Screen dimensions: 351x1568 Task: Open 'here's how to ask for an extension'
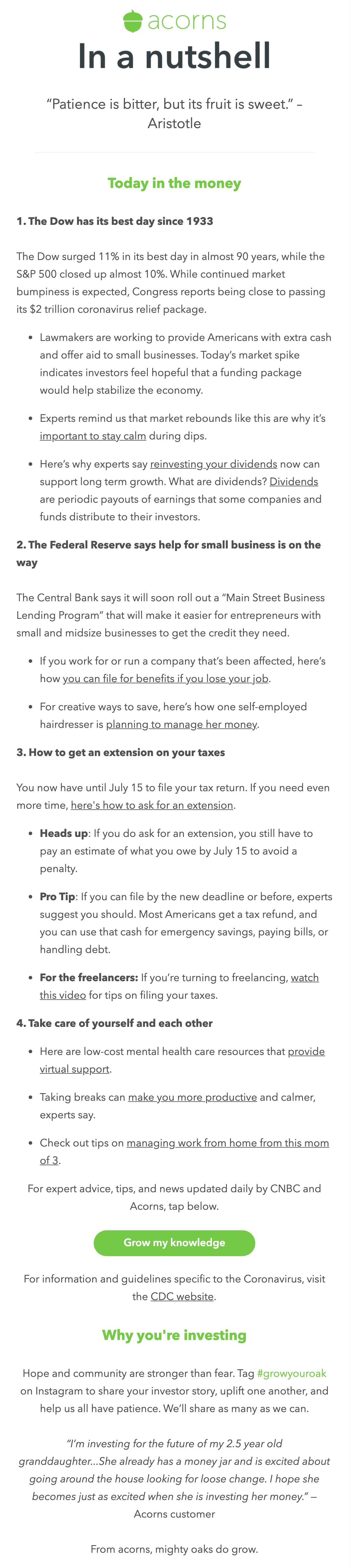point(152,805)
